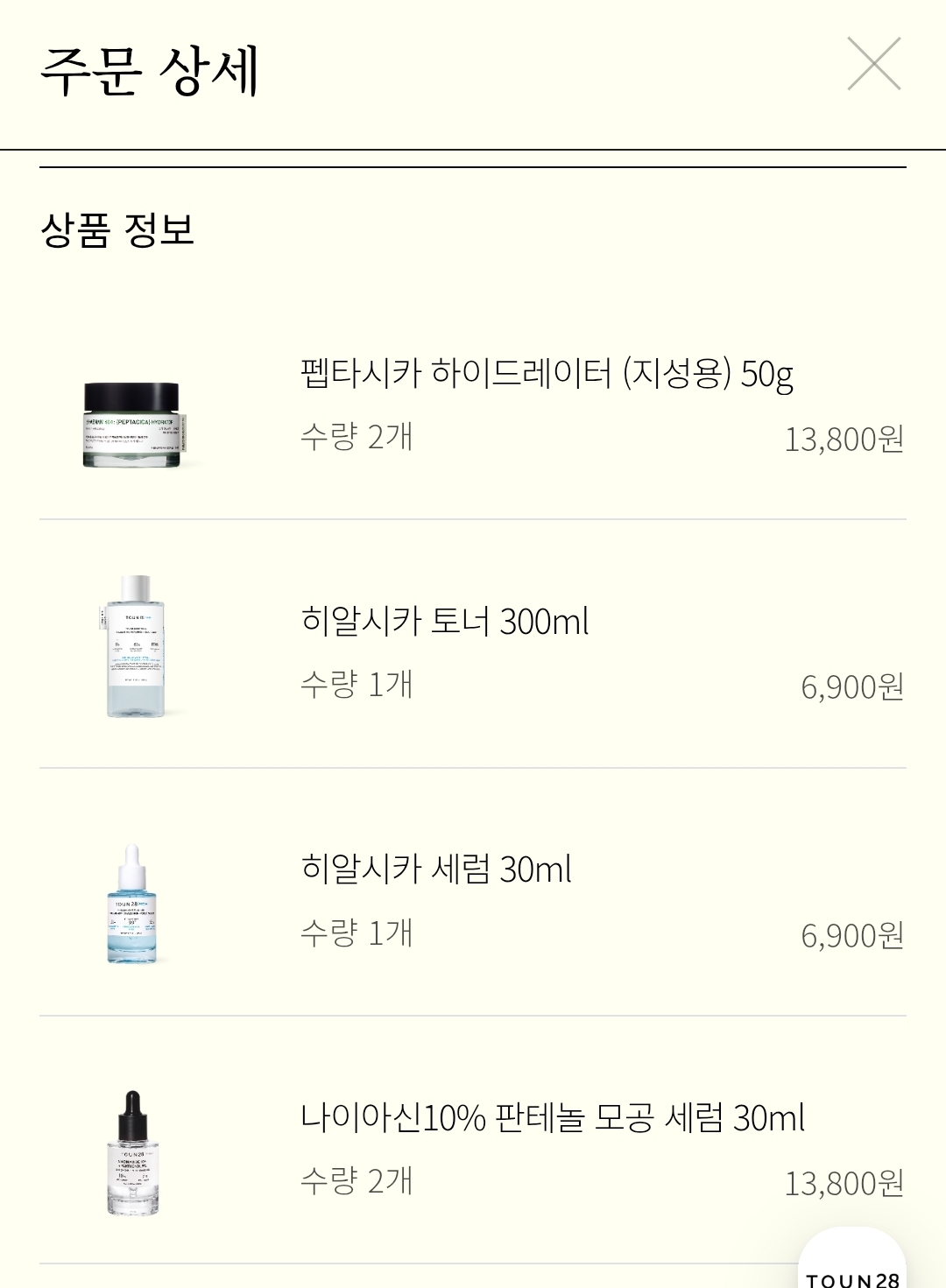Select the 나이아신10% 판테놀 모공 세럼 30ml item
This screenshot has height=1288, width=946.
pyautogui.click(x=552, y=1118)
